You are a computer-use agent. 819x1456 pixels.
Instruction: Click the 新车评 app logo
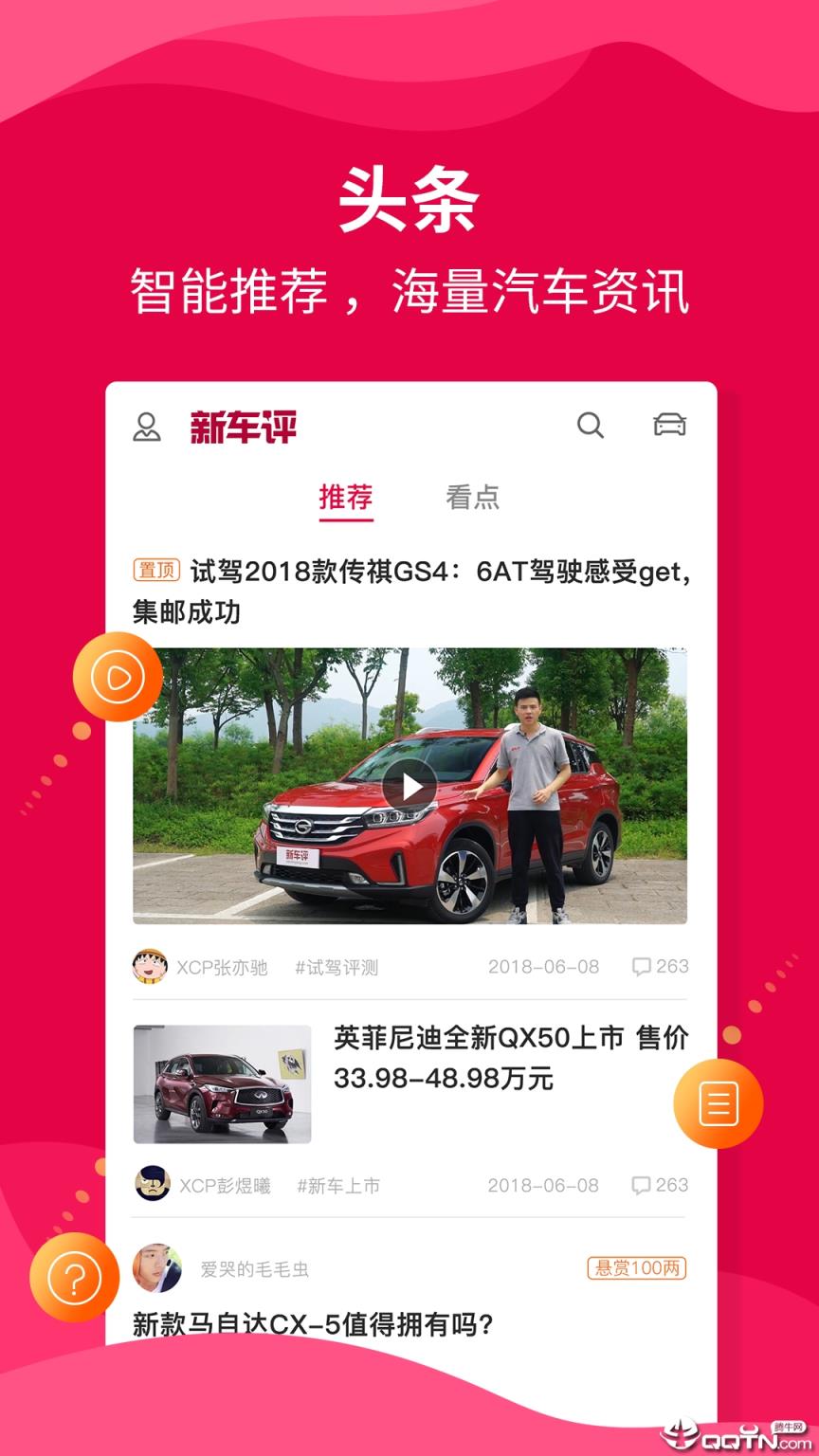coord(244,427)
